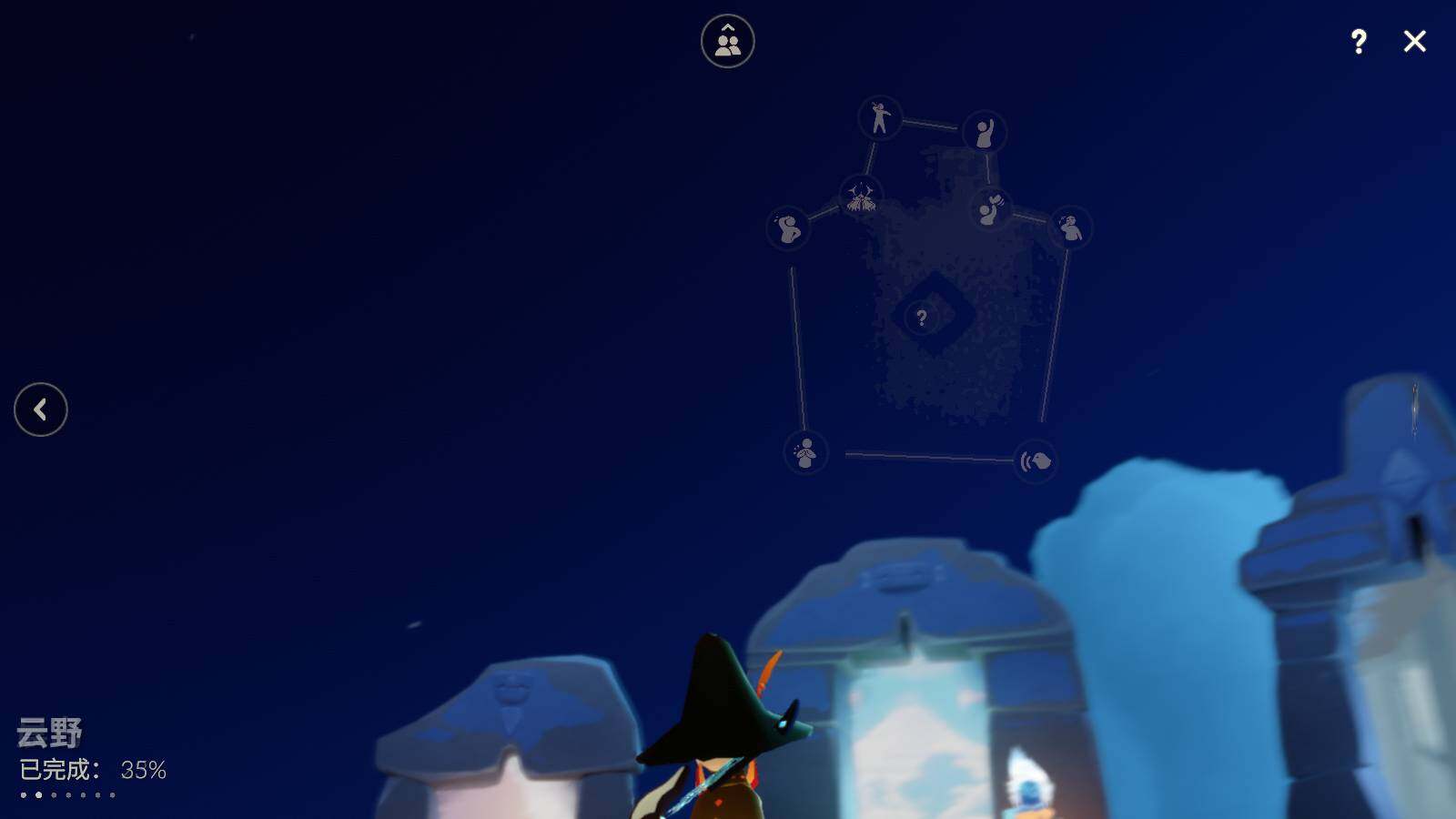Open the friends constellation icon
This screenshot has width=1456, height=819.
[x=727, y=41]
